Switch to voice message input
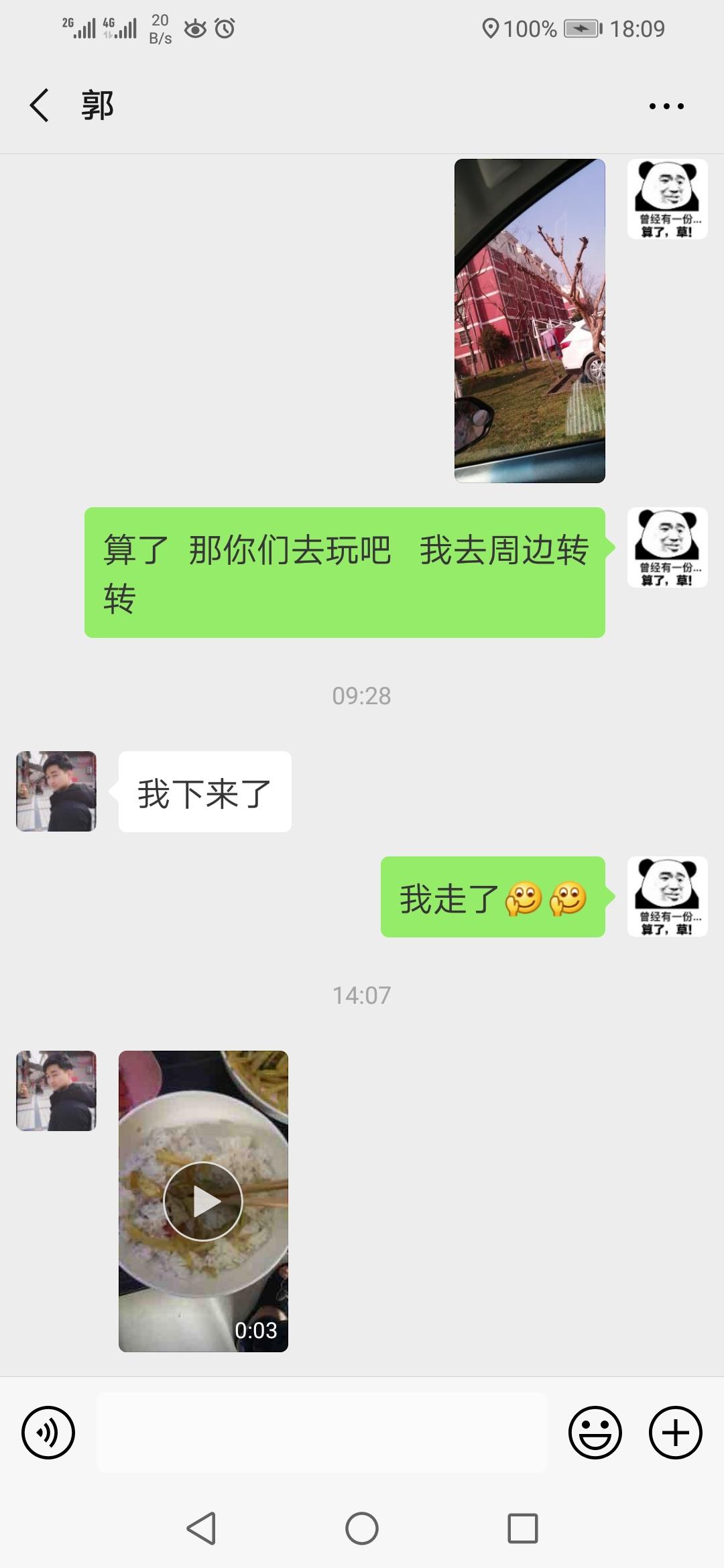The width and height of the screenshot is (724, 1568). [48, 1433]
